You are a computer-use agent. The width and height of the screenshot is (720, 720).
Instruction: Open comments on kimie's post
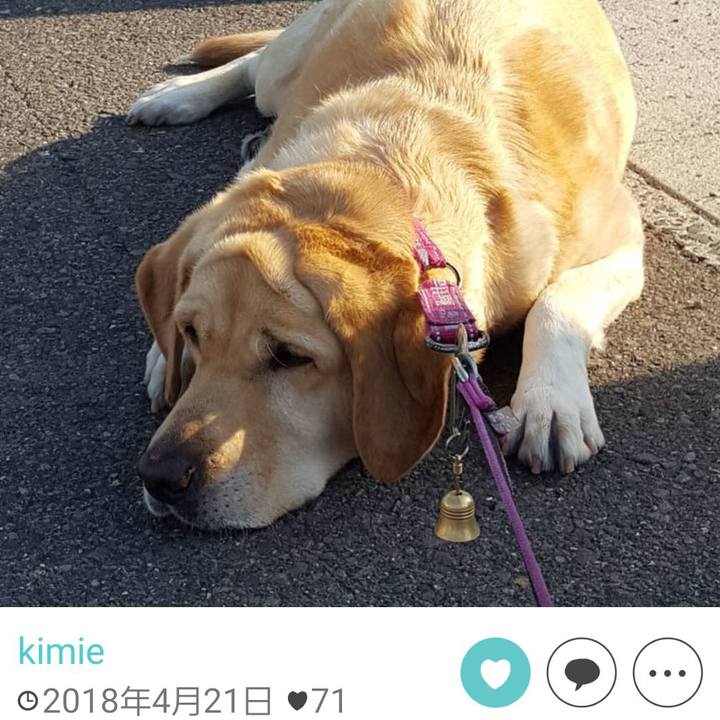coord(582,672)
